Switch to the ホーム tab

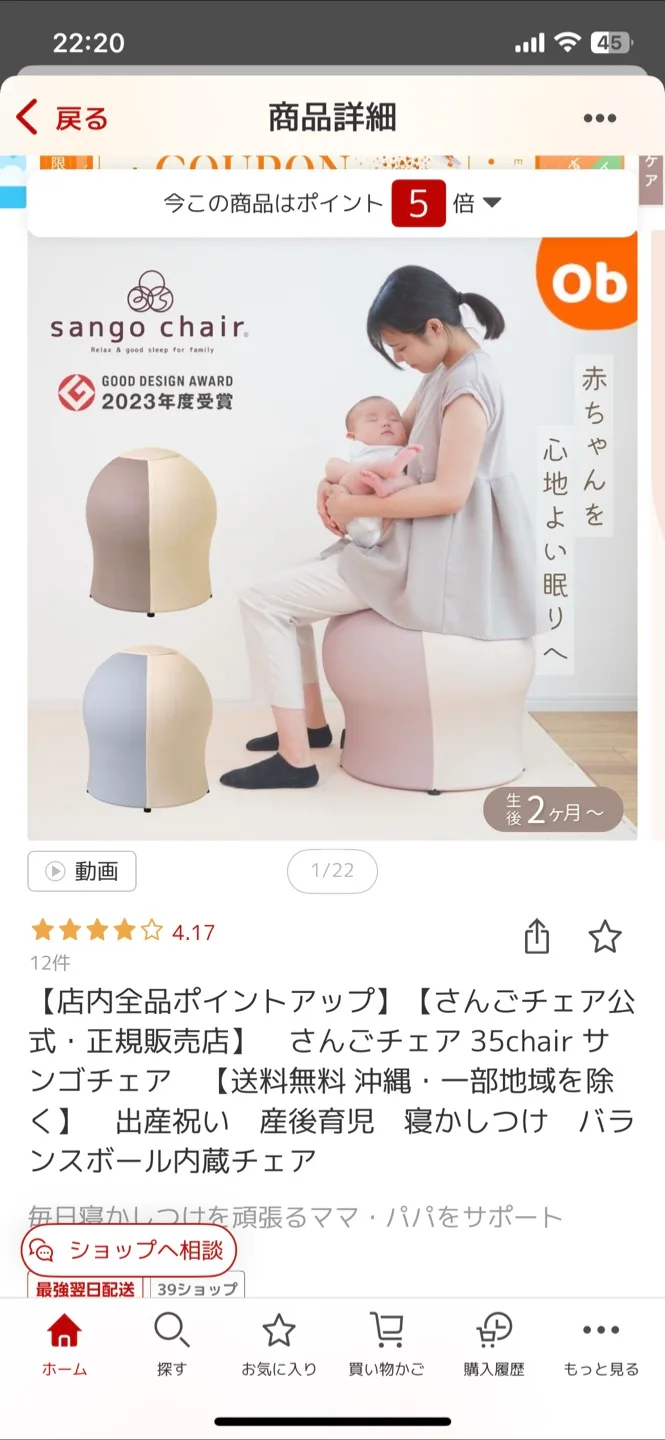pyautogui.click(x=64, y=1345)
